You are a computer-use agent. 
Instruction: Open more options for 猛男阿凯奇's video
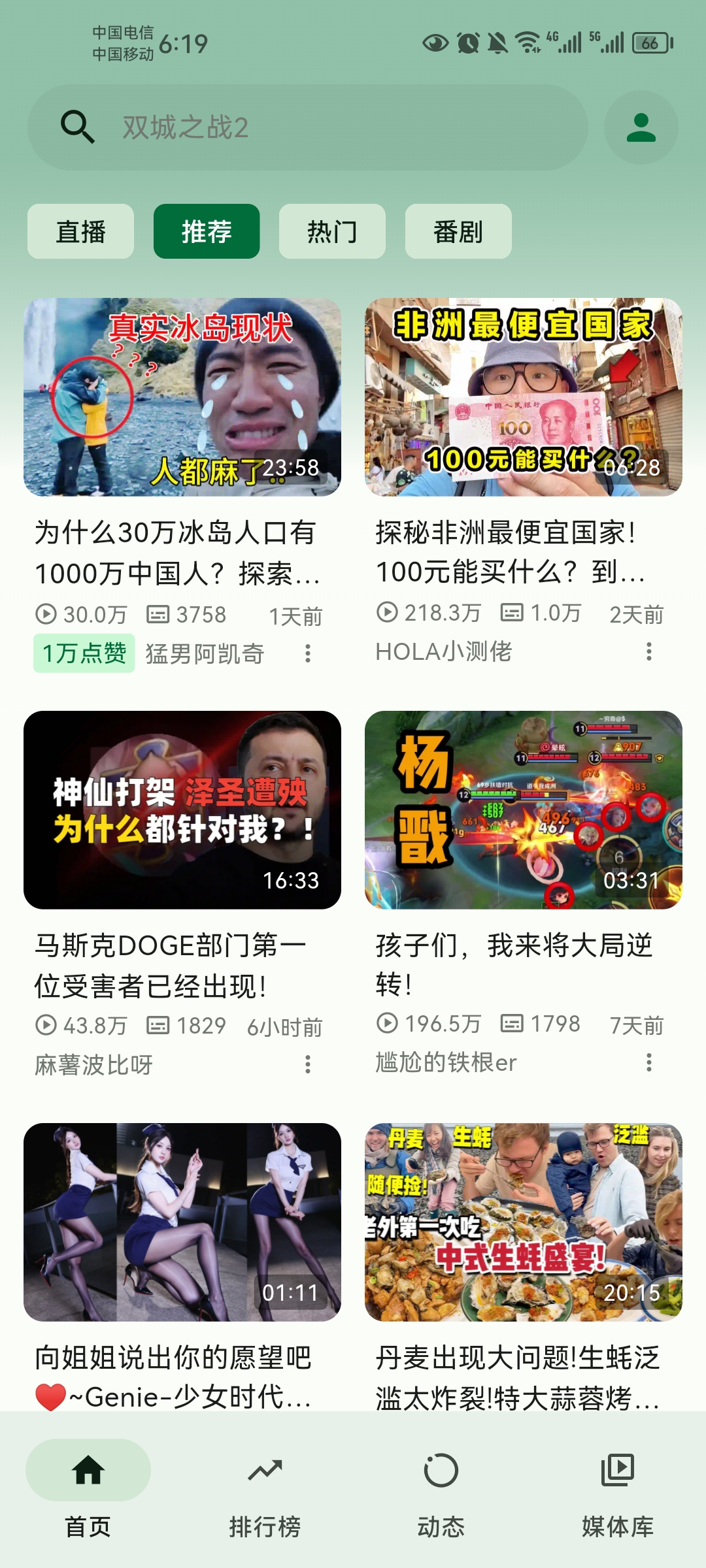coord(308,653)
